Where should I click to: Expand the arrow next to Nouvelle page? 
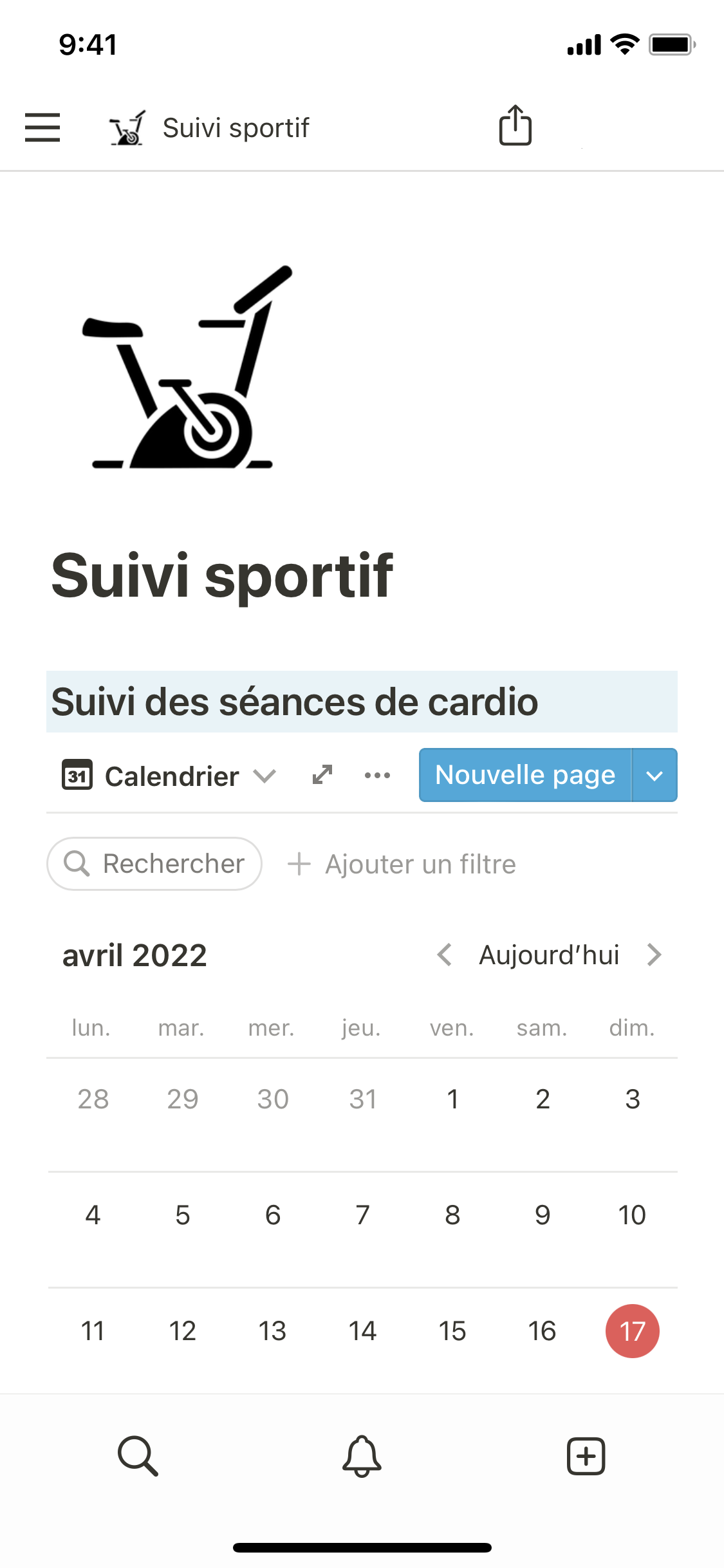654,775
